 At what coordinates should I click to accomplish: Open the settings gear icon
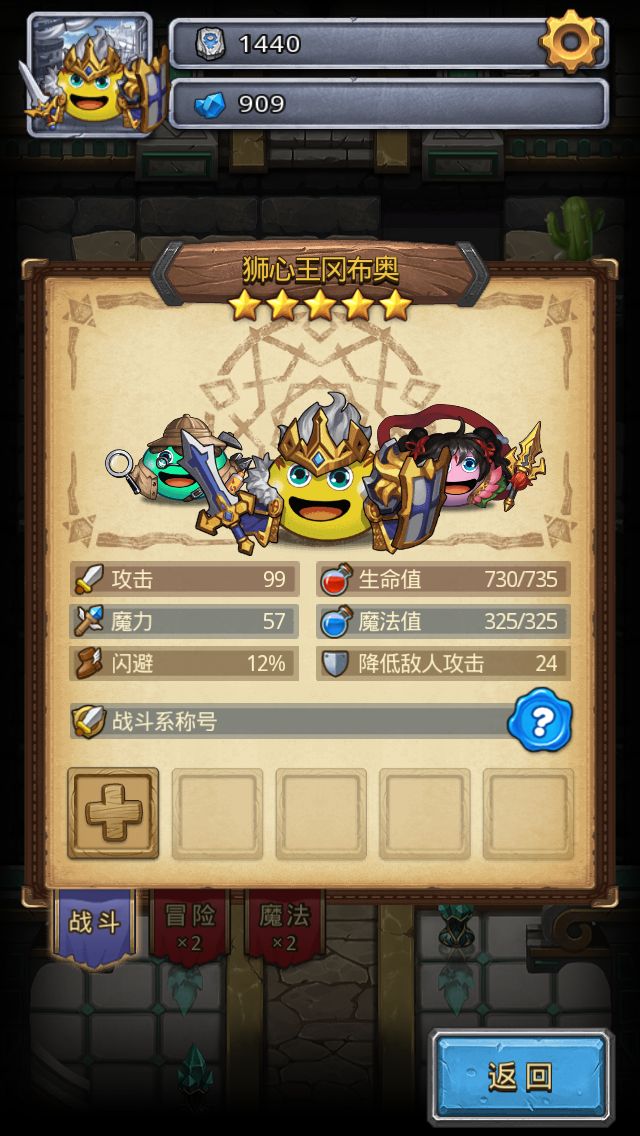[x=571, y=41]
